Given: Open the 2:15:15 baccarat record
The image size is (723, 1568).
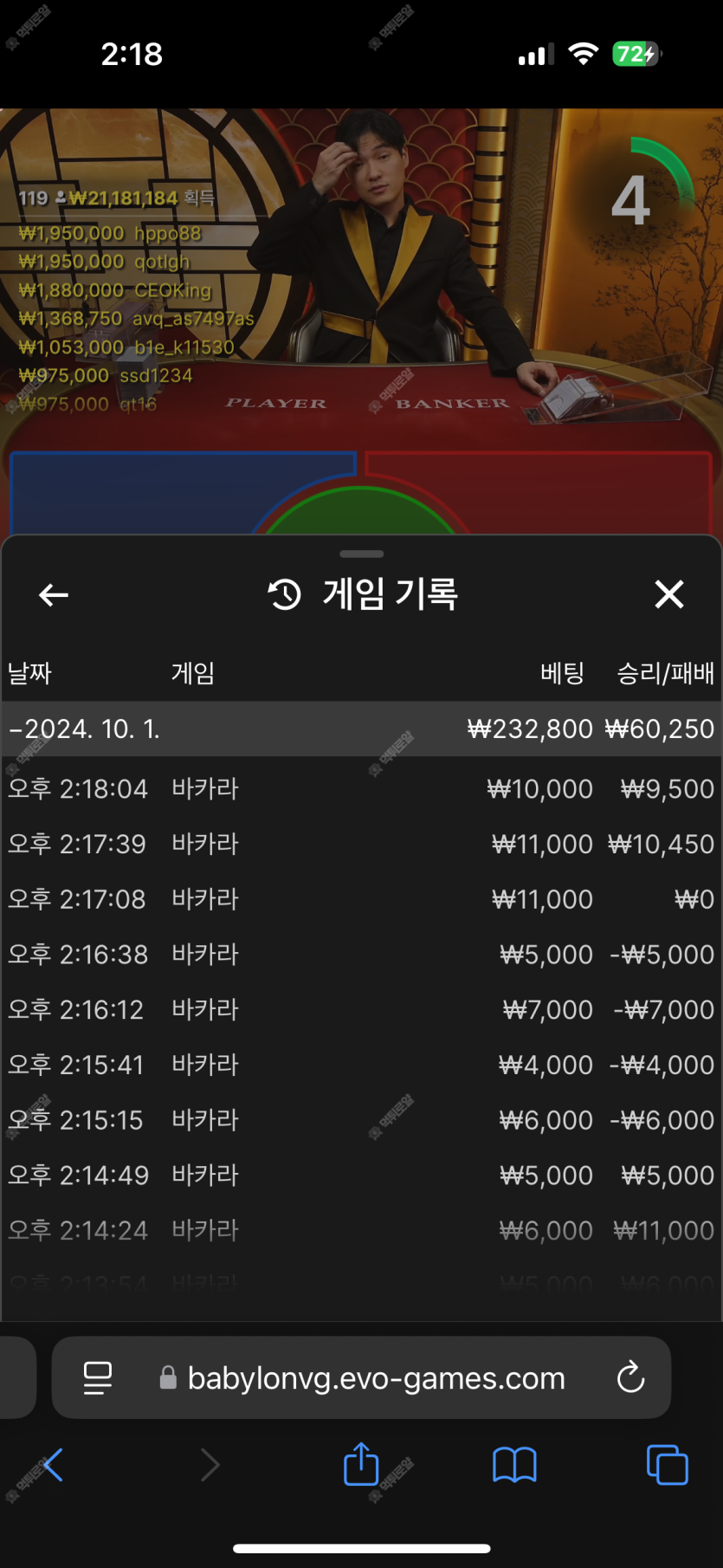Looking at the screenshot, I should click(361, 1119).
